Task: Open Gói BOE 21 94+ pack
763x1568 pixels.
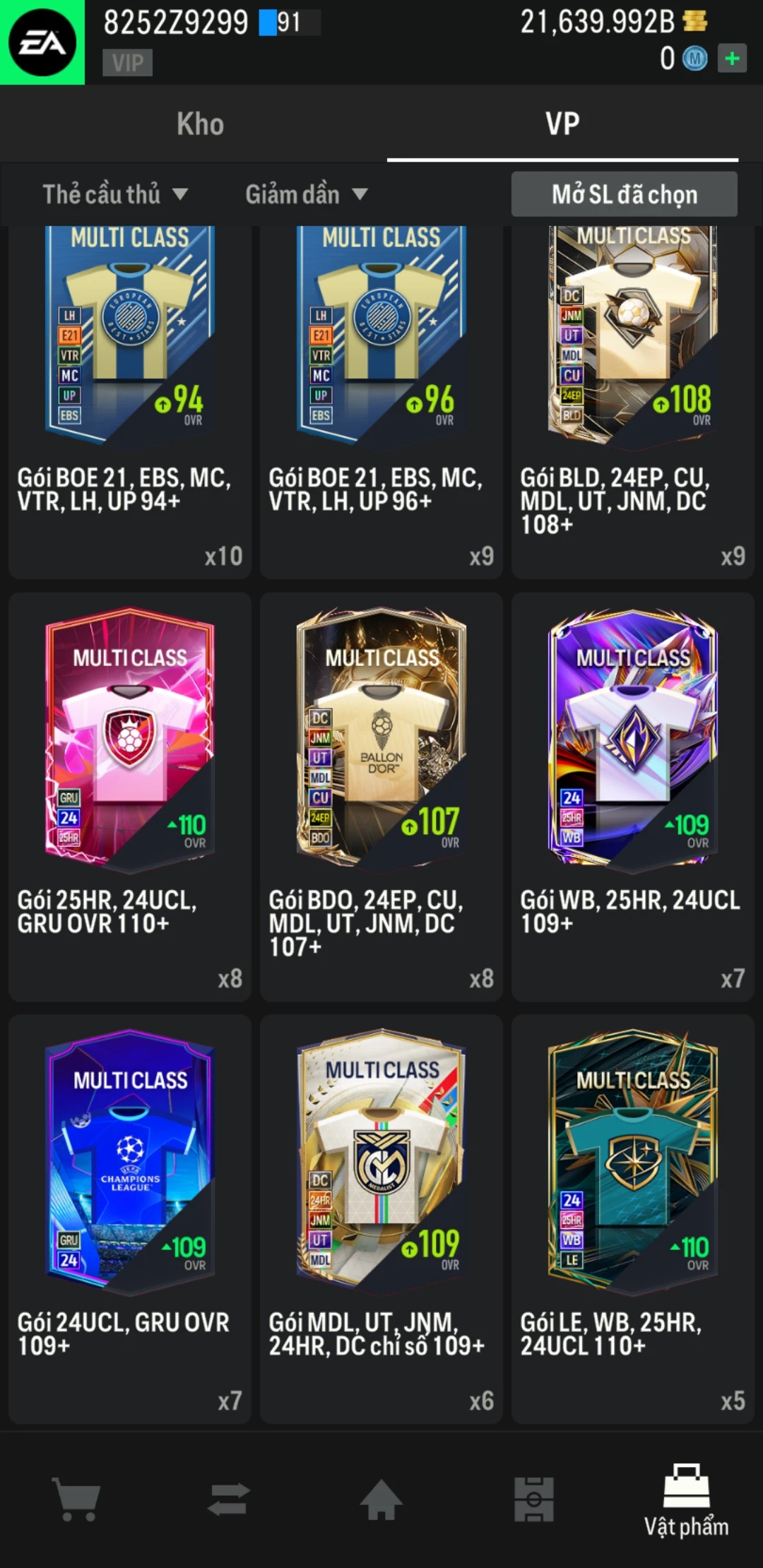Action: coord(130,396)
